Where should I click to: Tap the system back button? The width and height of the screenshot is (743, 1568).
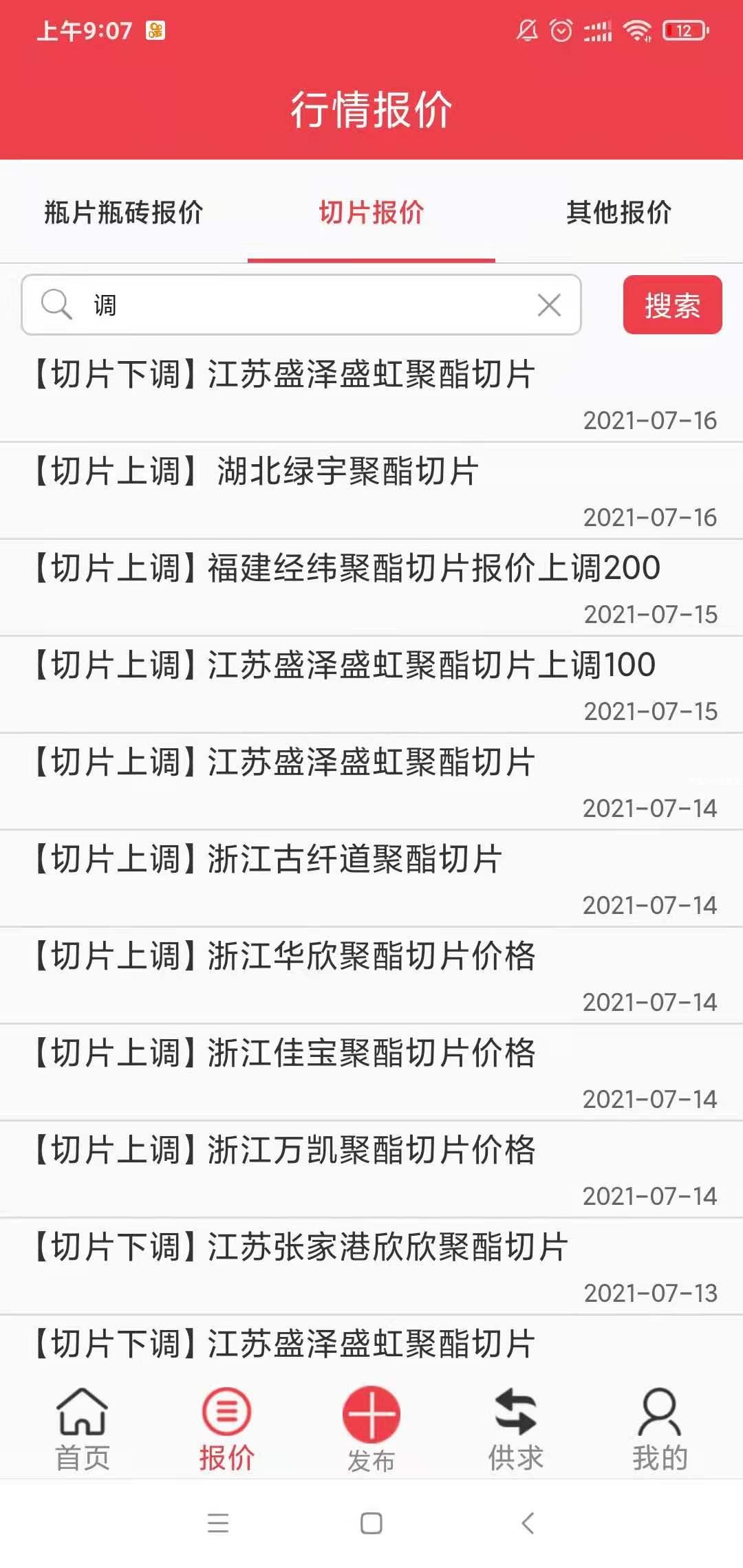coord(528,1523)
